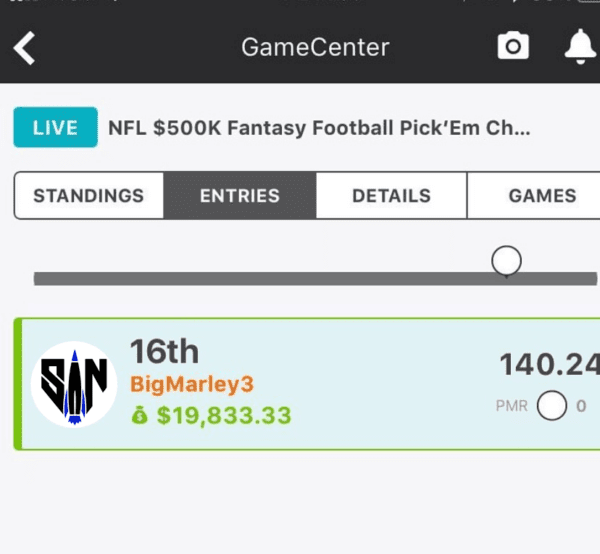
Task: Open BigMarley3's 16th place entry
Action: coord(300,385)
